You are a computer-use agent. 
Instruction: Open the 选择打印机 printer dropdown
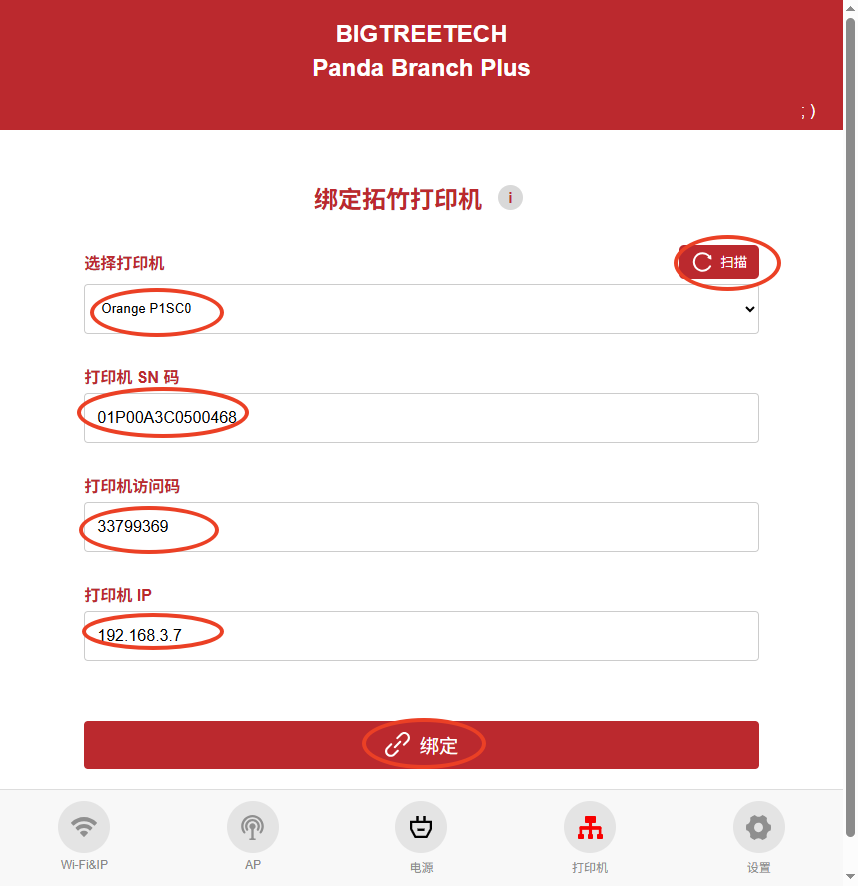click(x=421, y=309)
